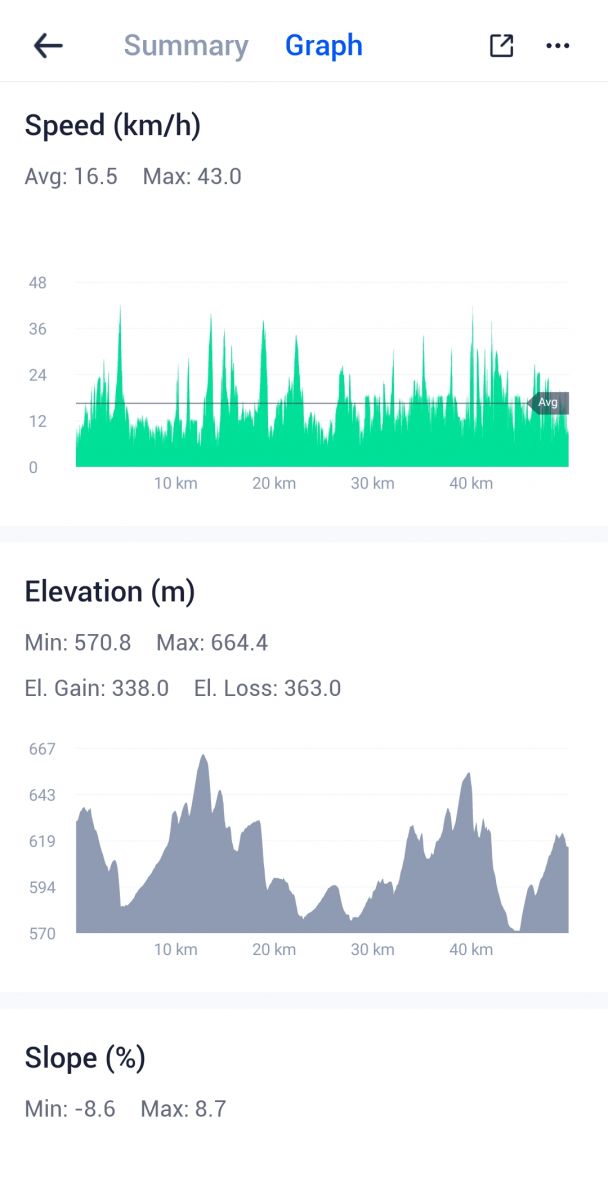Viewport: 608px width, 1200px height.
Task: Go back using the arrow icon
Action: coord(48,45)
